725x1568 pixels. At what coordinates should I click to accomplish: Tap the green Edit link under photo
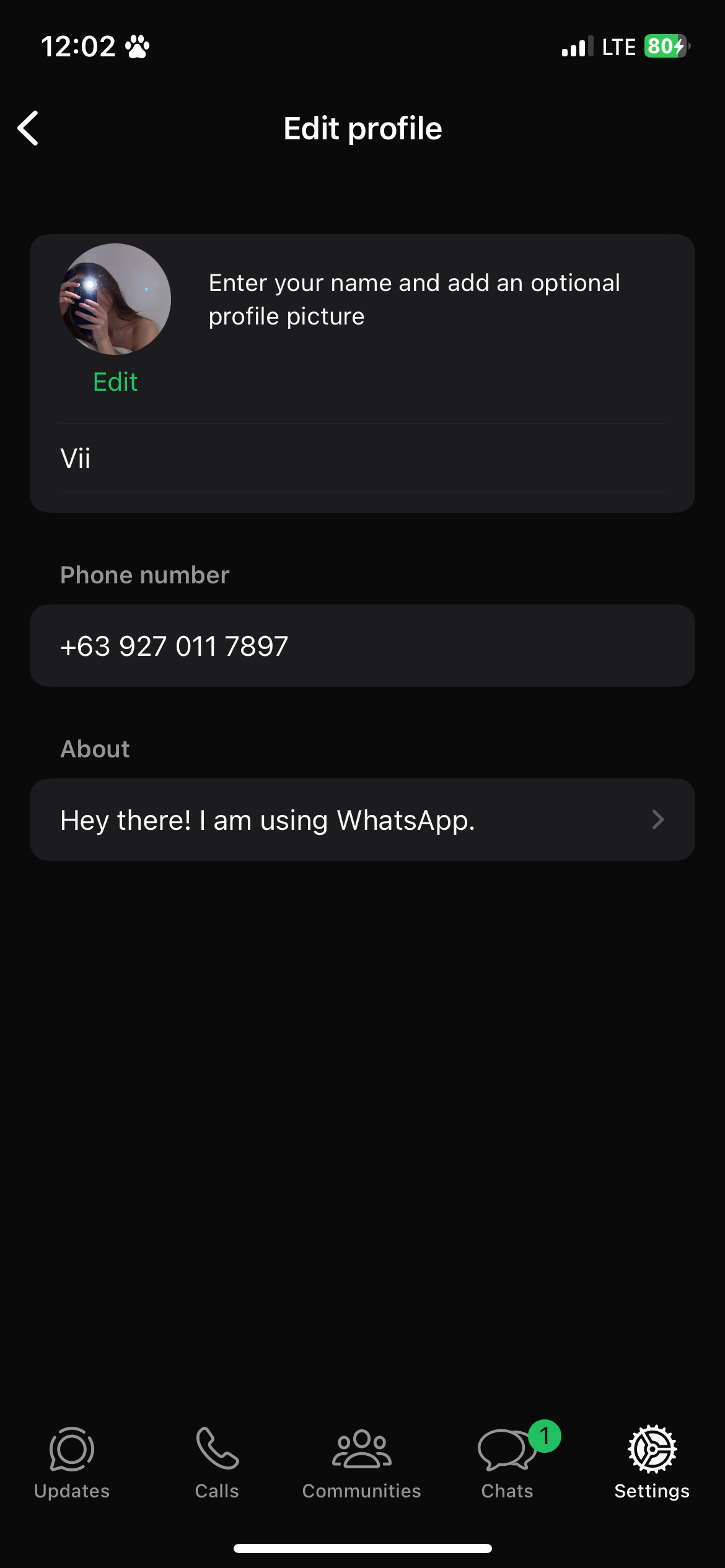[x=115, y=382]
